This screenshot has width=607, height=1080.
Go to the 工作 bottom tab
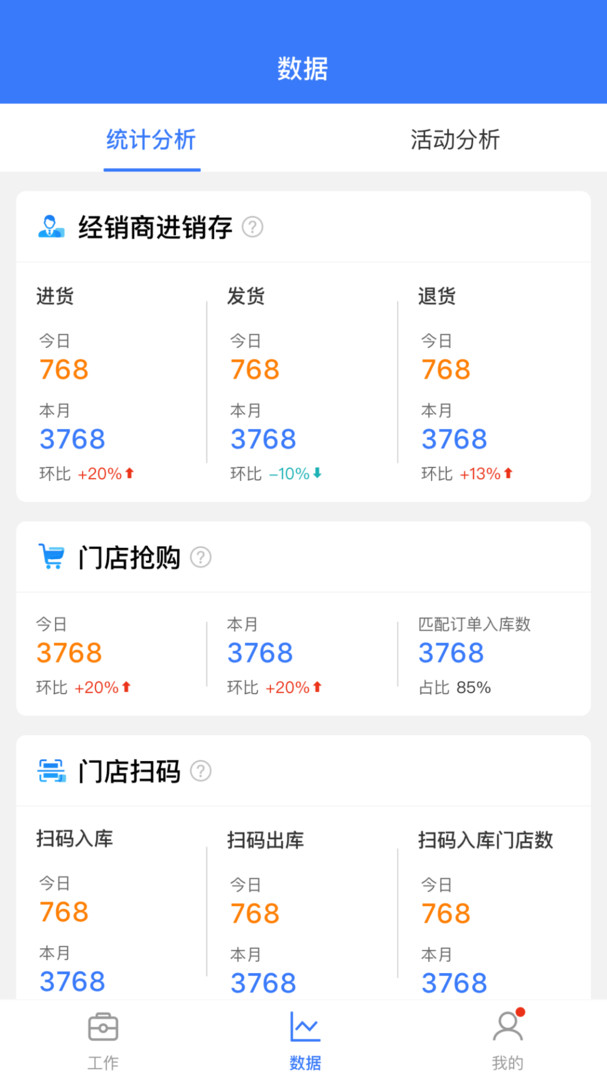[103, 1041]
